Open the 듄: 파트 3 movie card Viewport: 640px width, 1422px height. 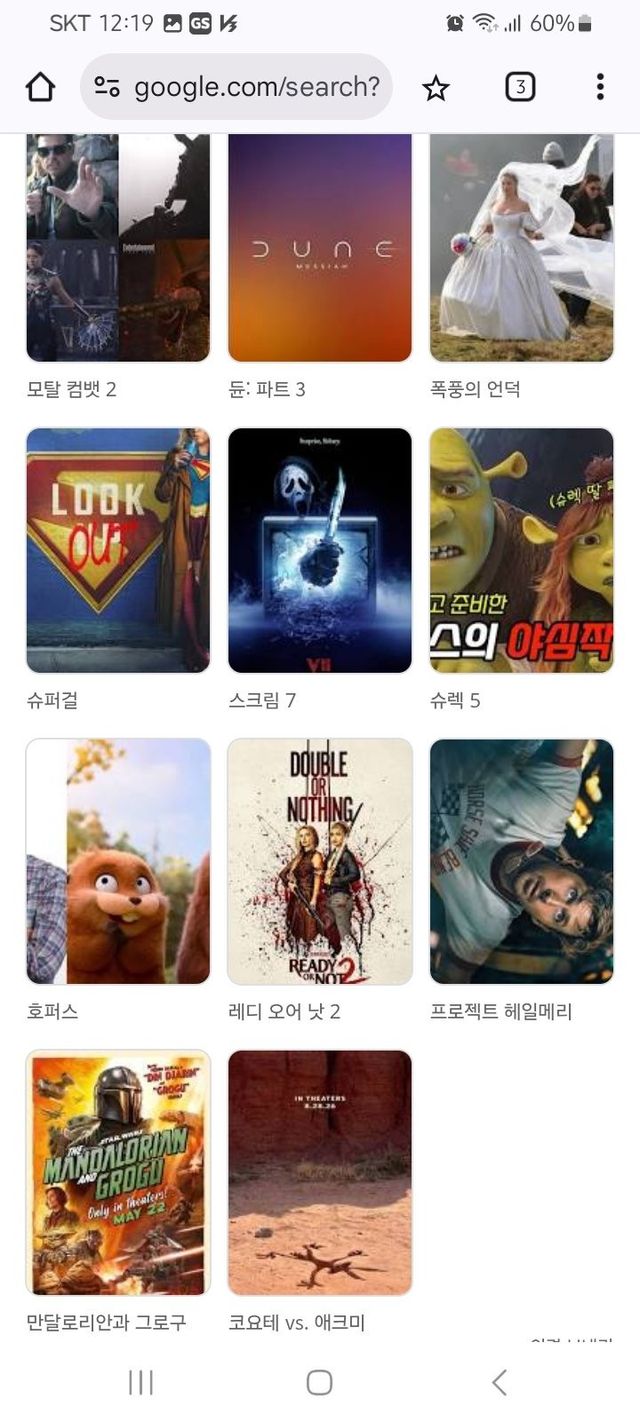[x=320, y=248]
